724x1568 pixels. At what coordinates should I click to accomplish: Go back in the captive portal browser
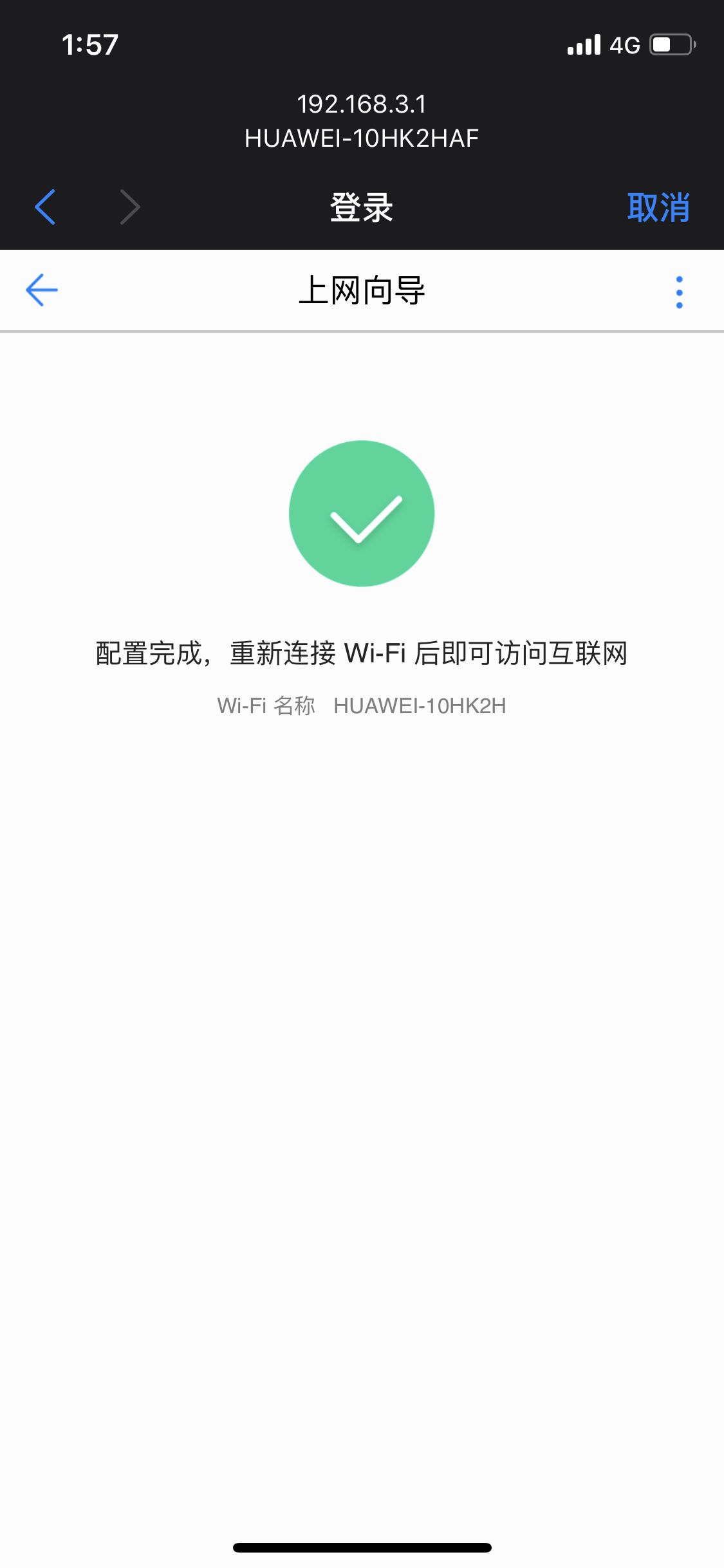click(x=45, y=207)
